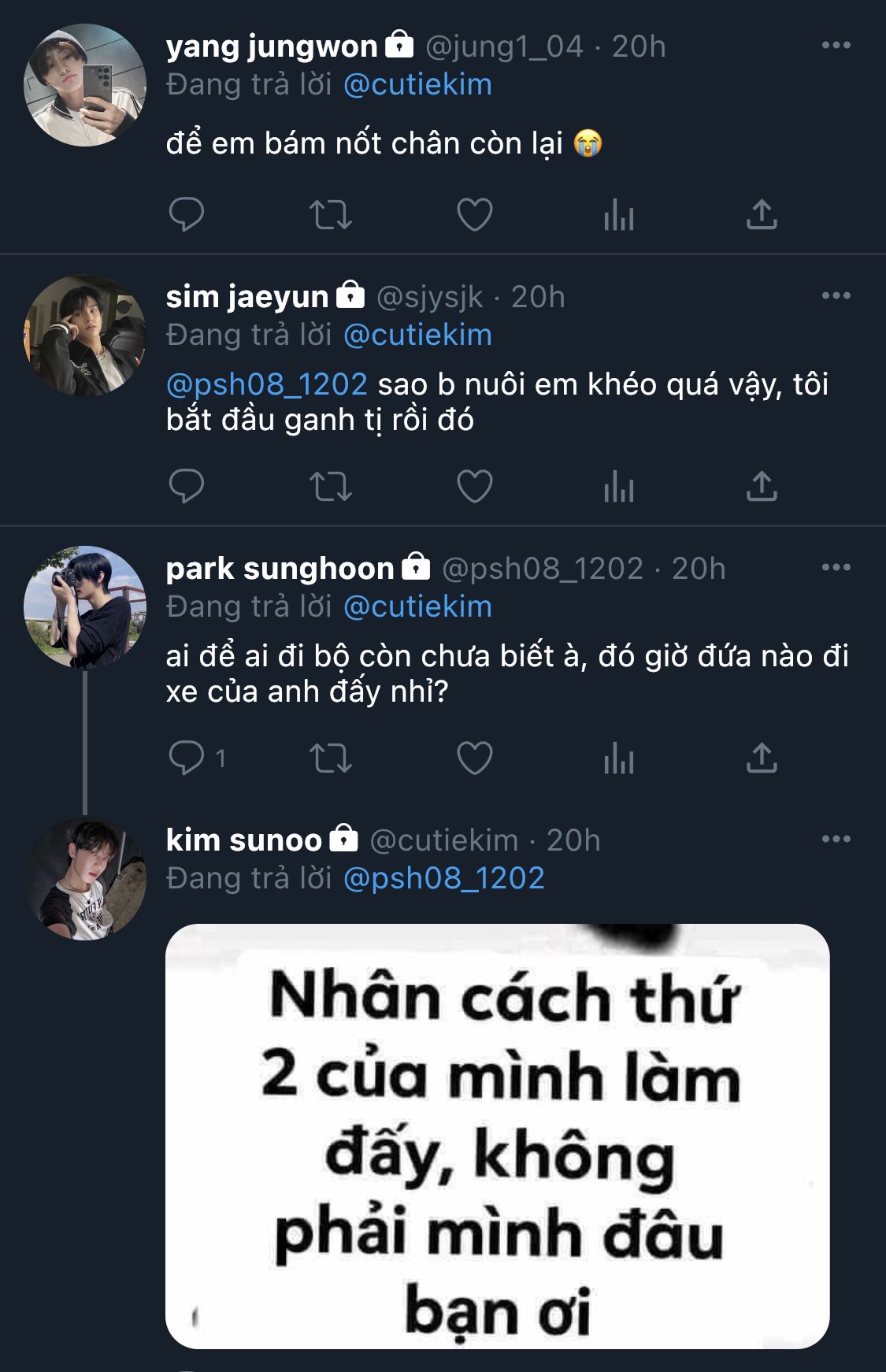
Task: Open @psh08_1202 link under kim sunoo's name
Action: (444, 879)
